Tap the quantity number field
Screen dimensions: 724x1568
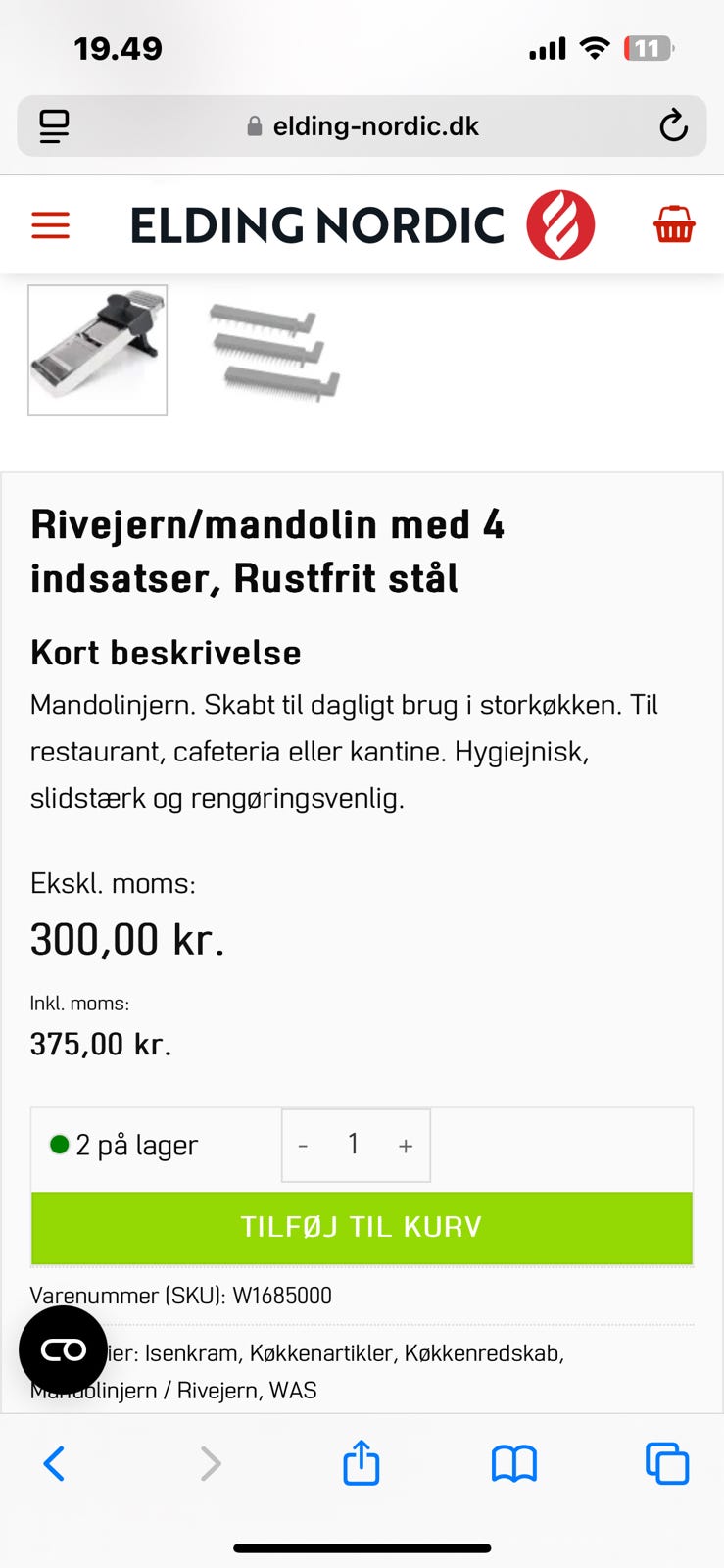click(x=354, y=1145)
